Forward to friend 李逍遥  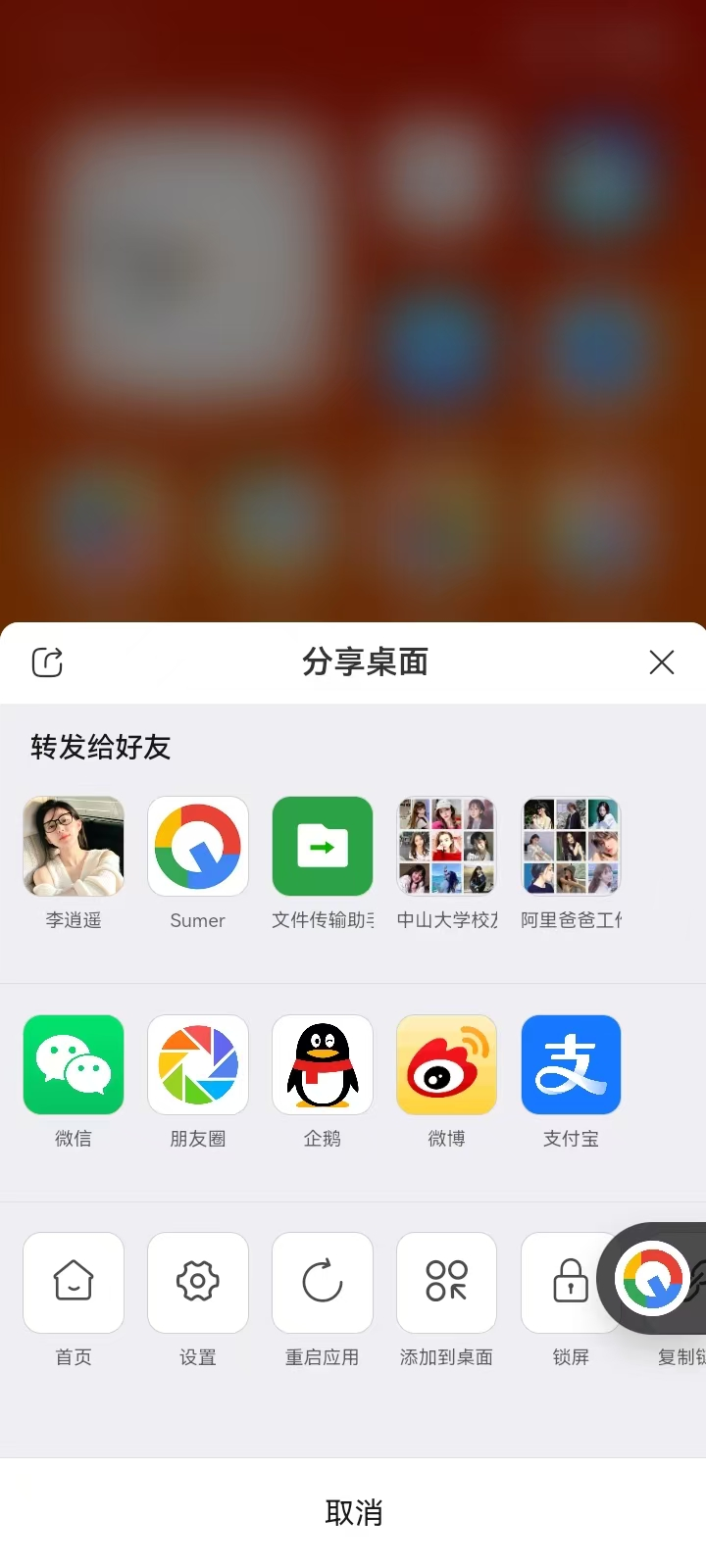(74, 847)
